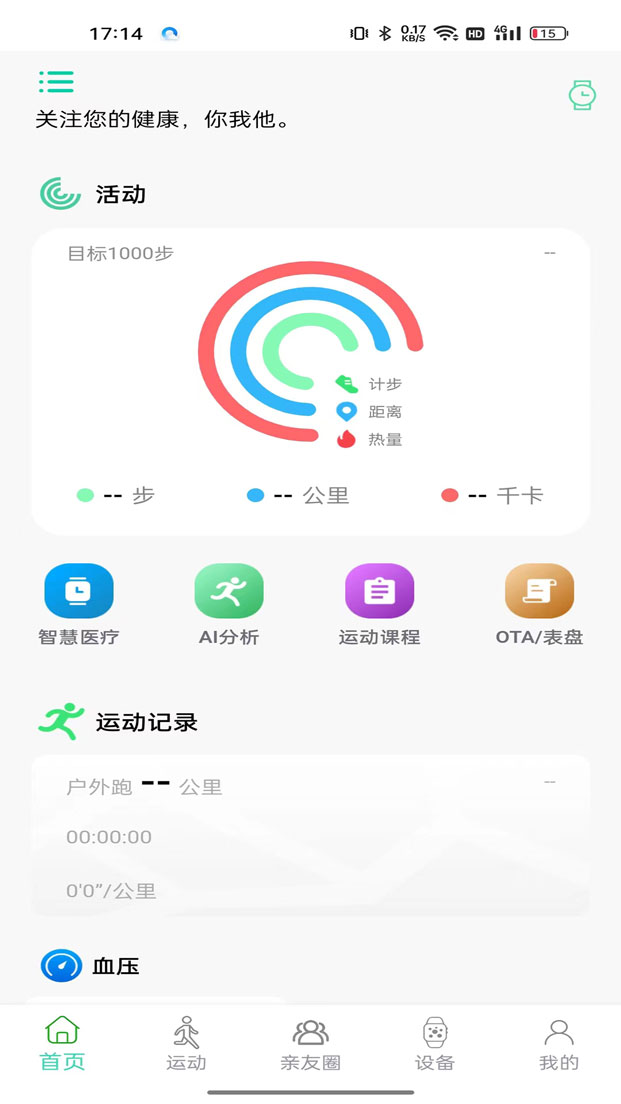Image resolution: width=621 pixels, height=1104 pixels.
Task: Open the activity rings card
Action: pyautogui.click(x=310, y=380)
